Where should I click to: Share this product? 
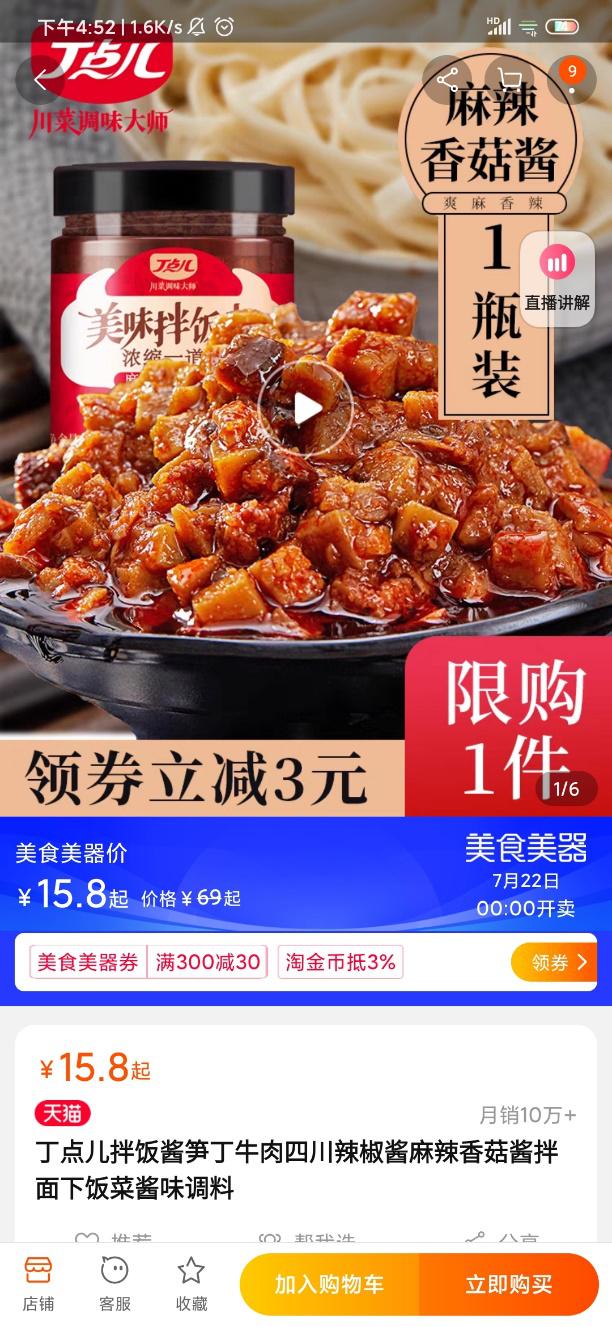tap(447, 80)
